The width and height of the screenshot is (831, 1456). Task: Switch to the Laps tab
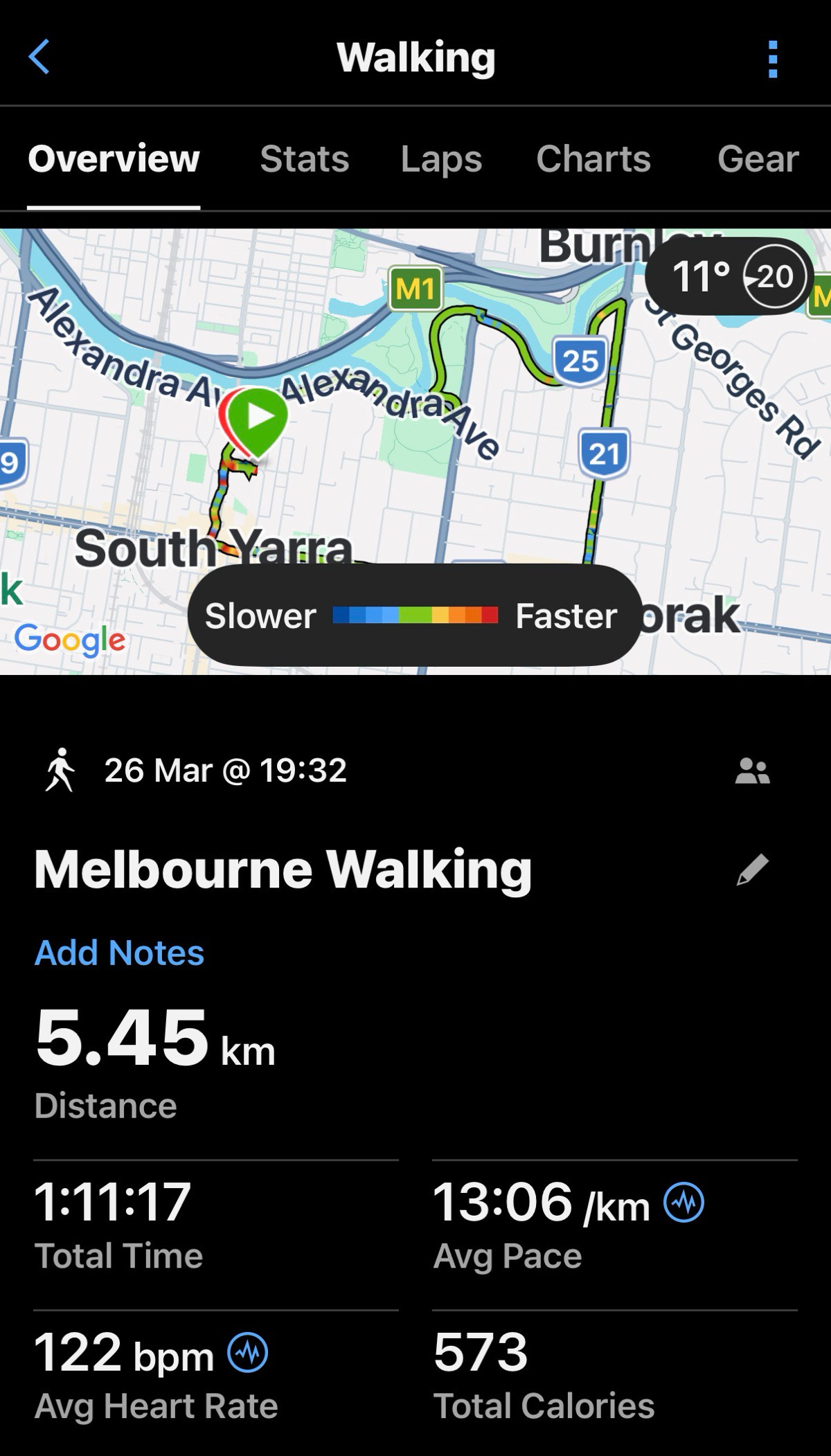441,159
